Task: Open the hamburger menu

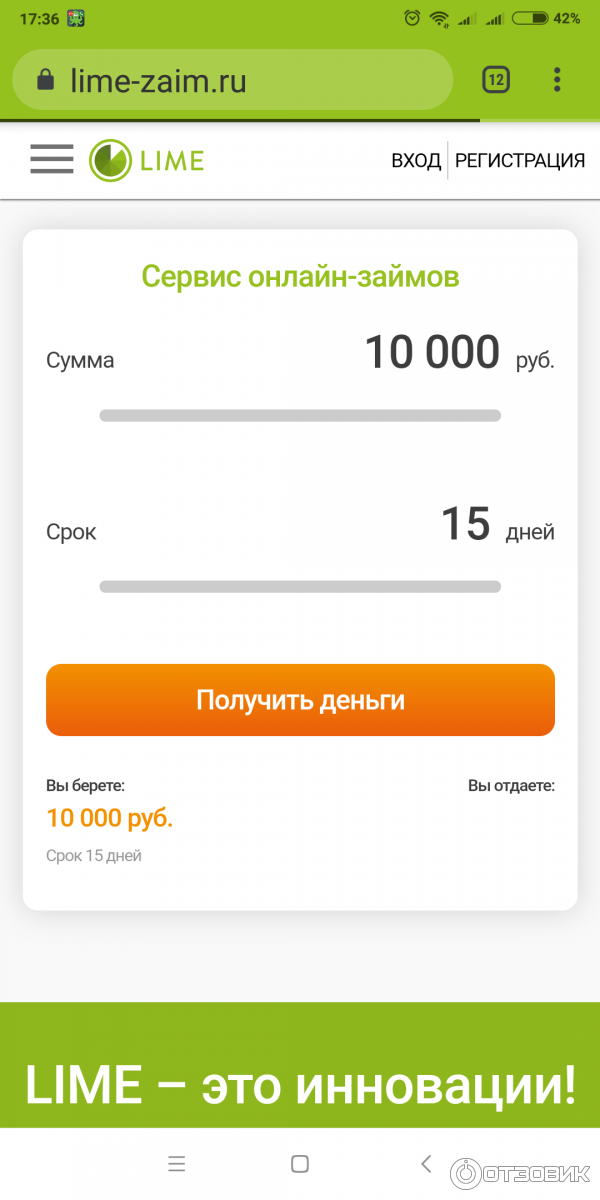Action: point(51,159)
